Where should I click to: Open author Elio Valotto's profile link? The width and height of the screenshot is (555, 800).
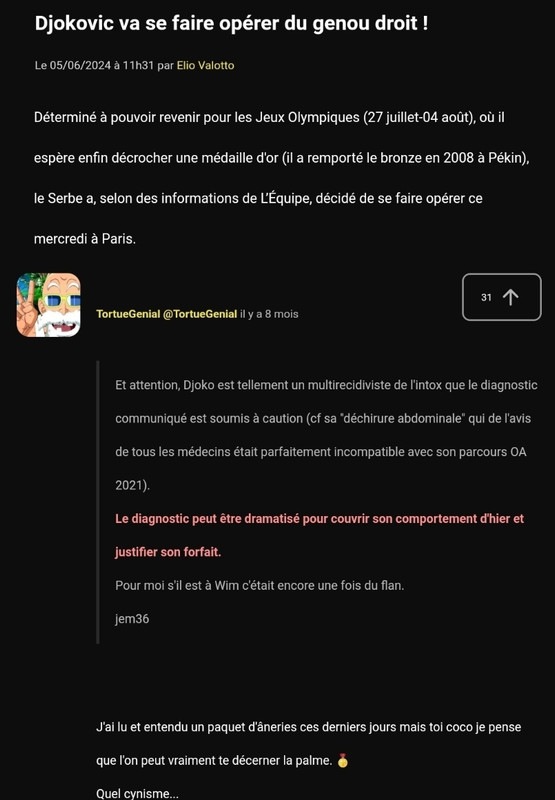pos(205,65)
